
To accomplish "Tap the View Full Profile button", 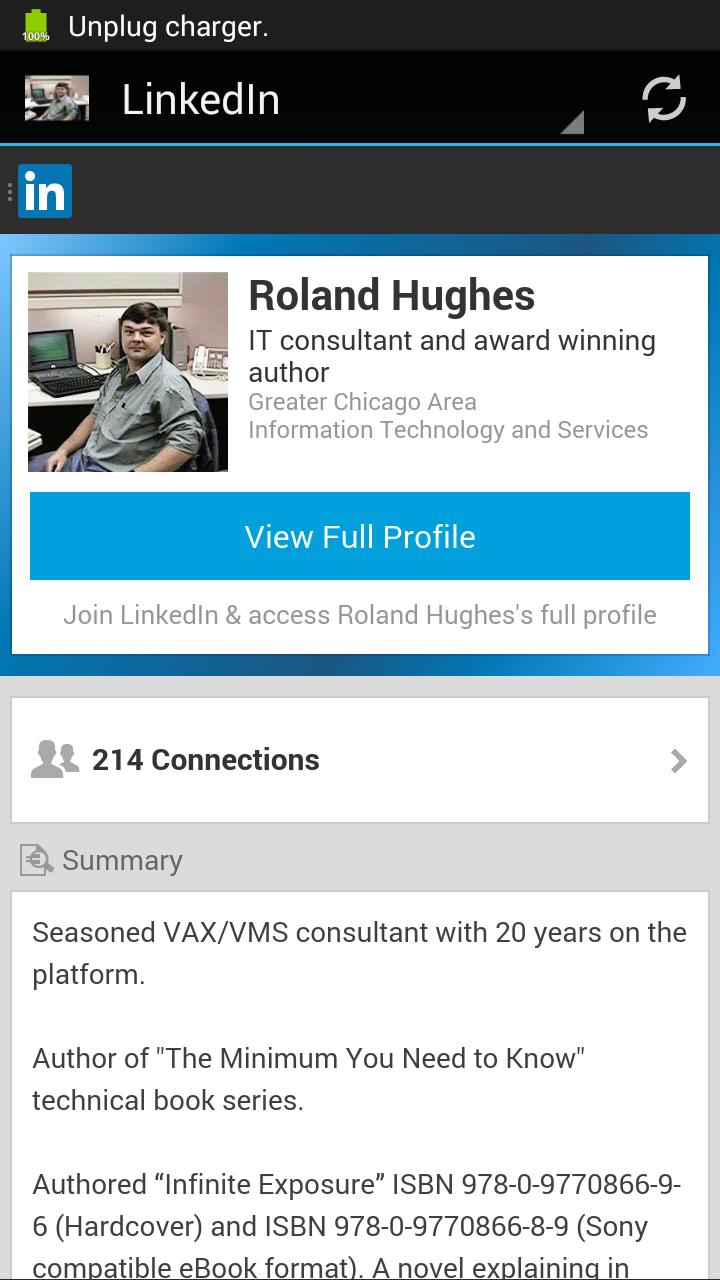I will (360, 536).
